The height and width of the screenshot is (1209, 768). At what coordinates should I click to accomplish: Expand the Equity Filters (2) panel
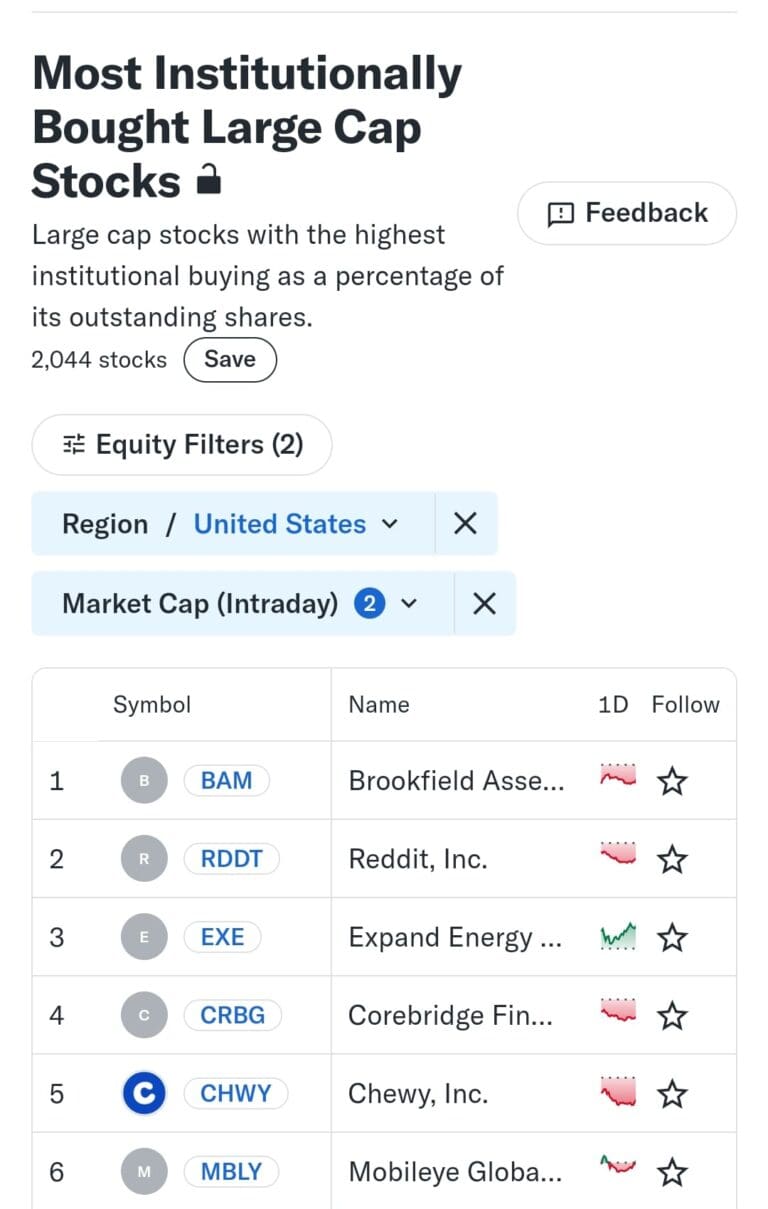click(181, 444)
